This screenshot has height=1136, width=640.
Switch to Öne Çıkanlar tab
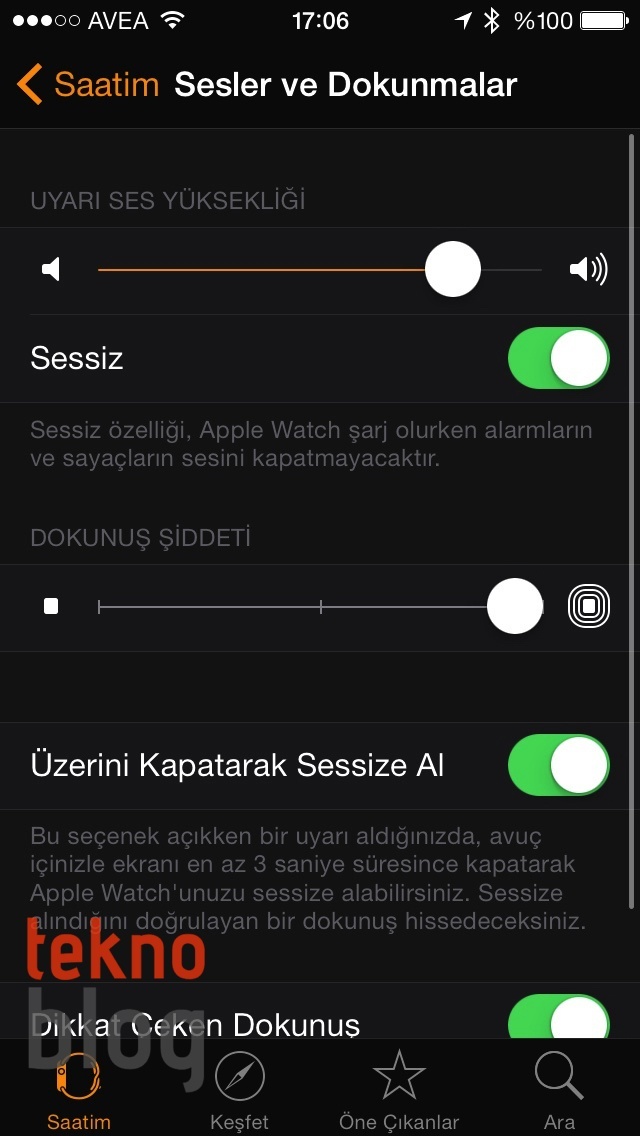pos(399,1090)
